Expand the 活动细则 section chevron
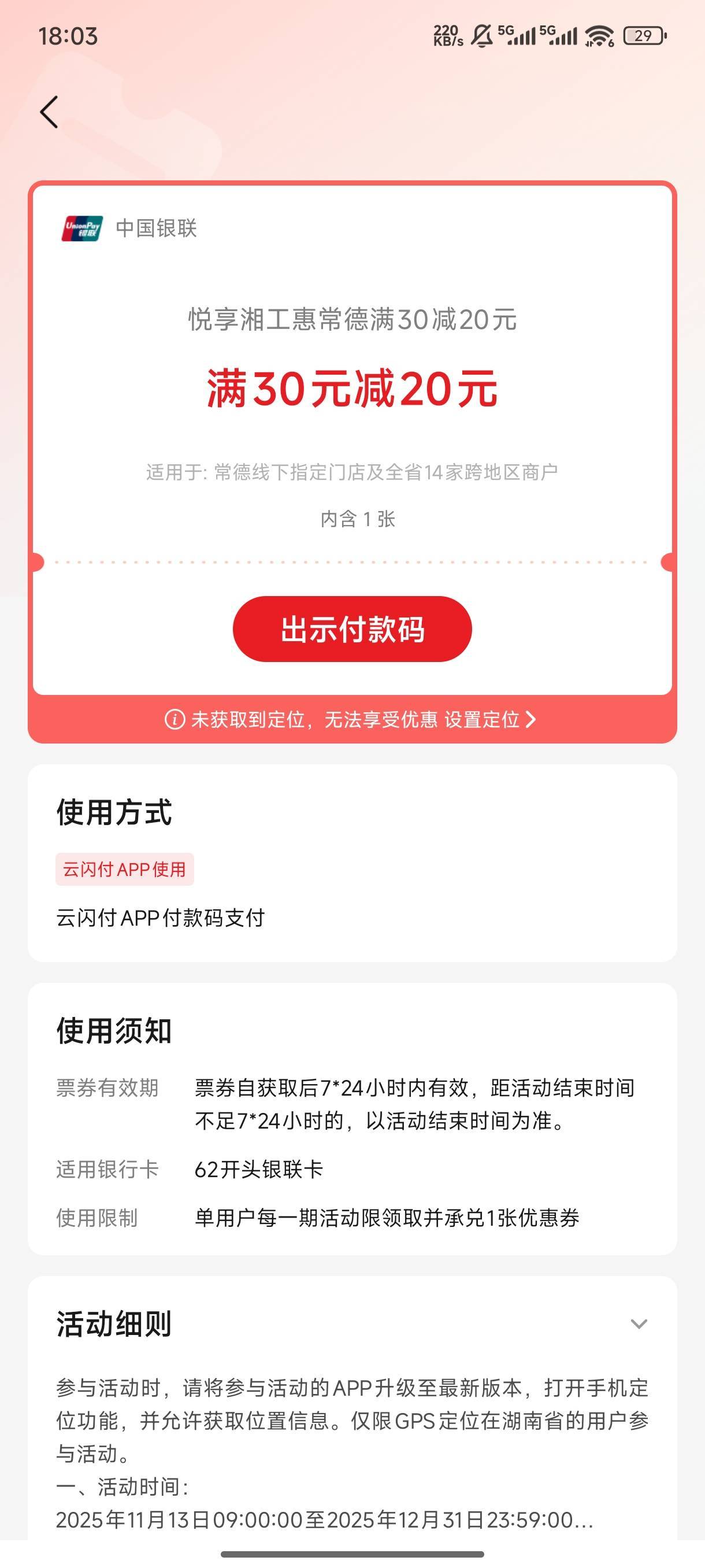The image size is (705, 1568). (639, 1324)
